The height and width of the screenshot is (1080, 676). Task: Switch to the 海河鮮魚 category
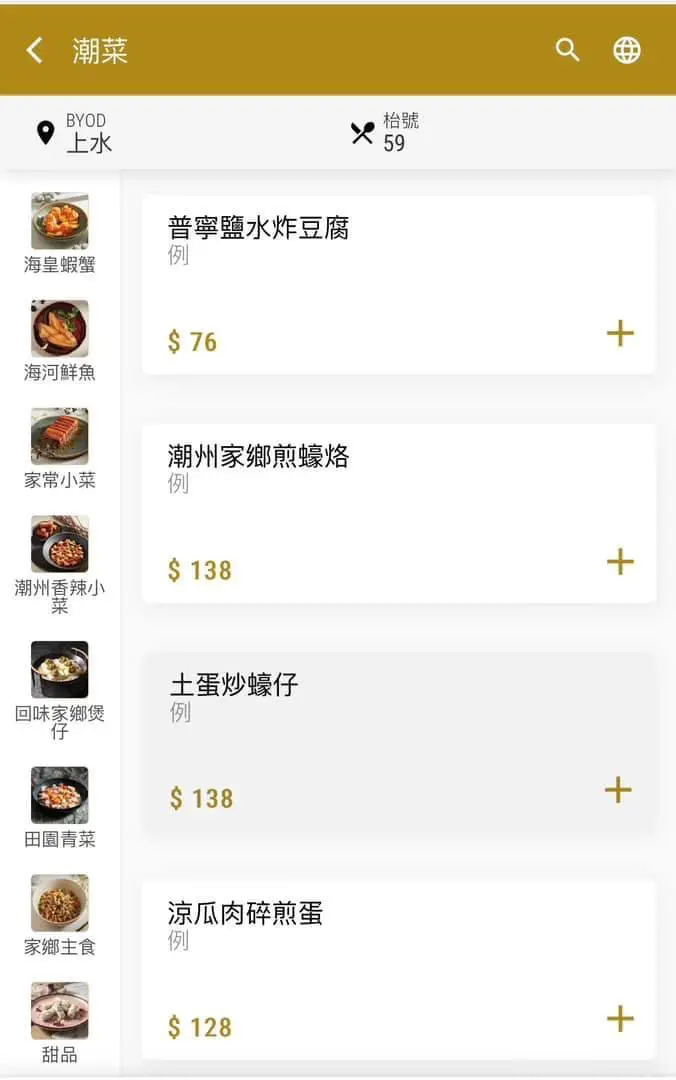(60, 340)
